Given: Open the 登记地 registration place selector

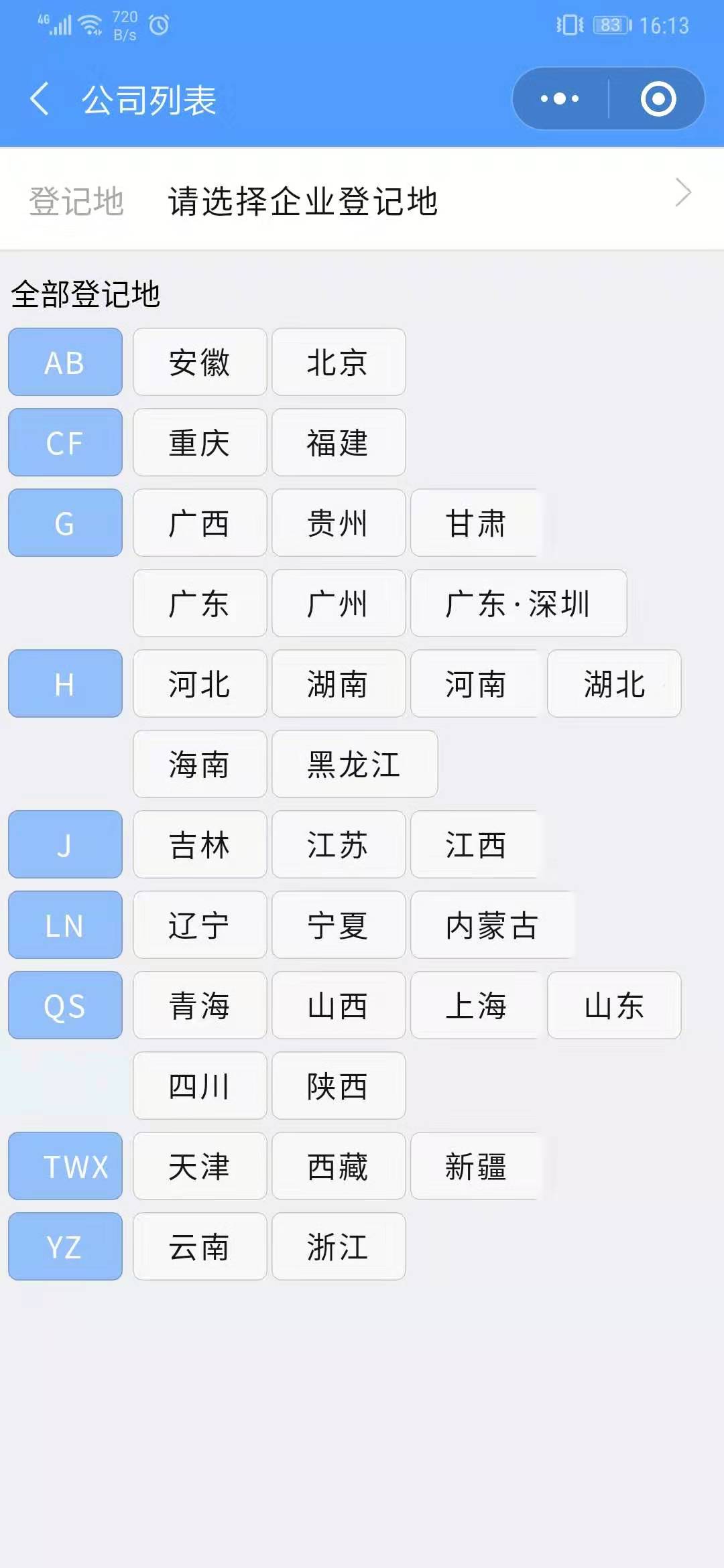Looking at the screenshot, I should 362,200.
